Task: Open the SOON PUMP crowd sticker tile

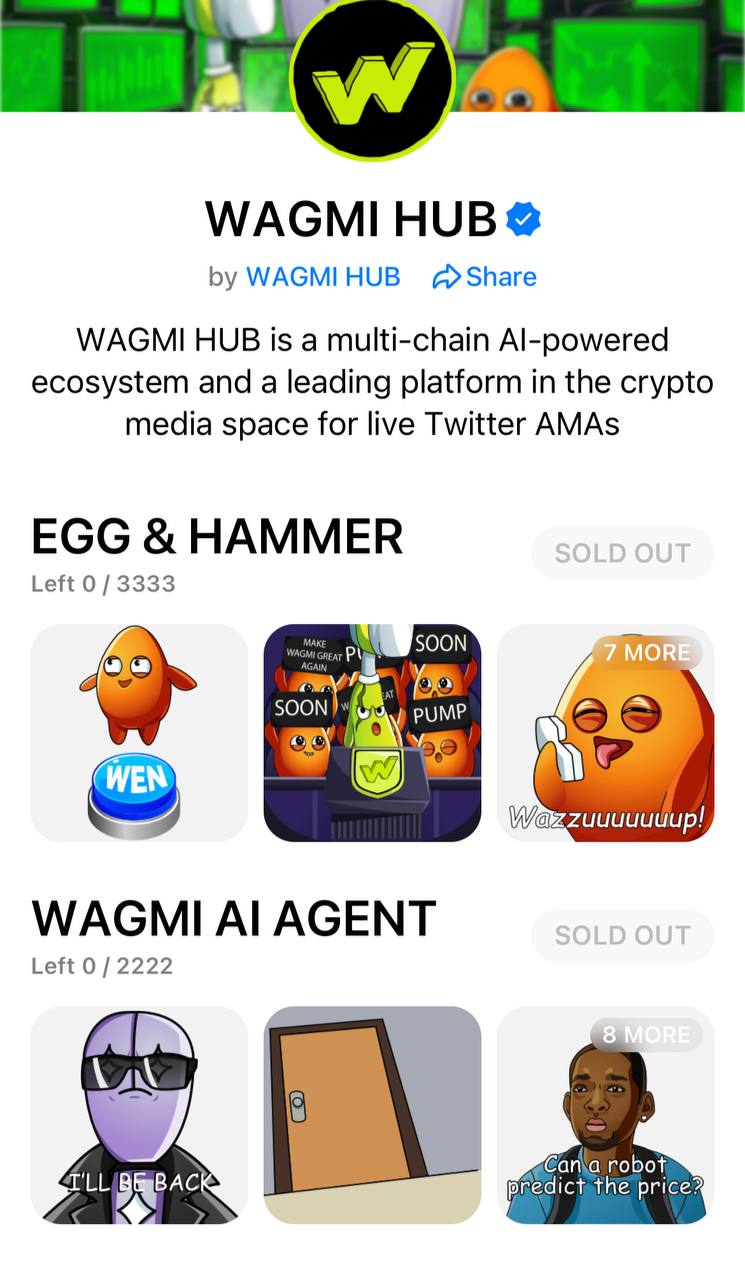Action: [372, 733]
